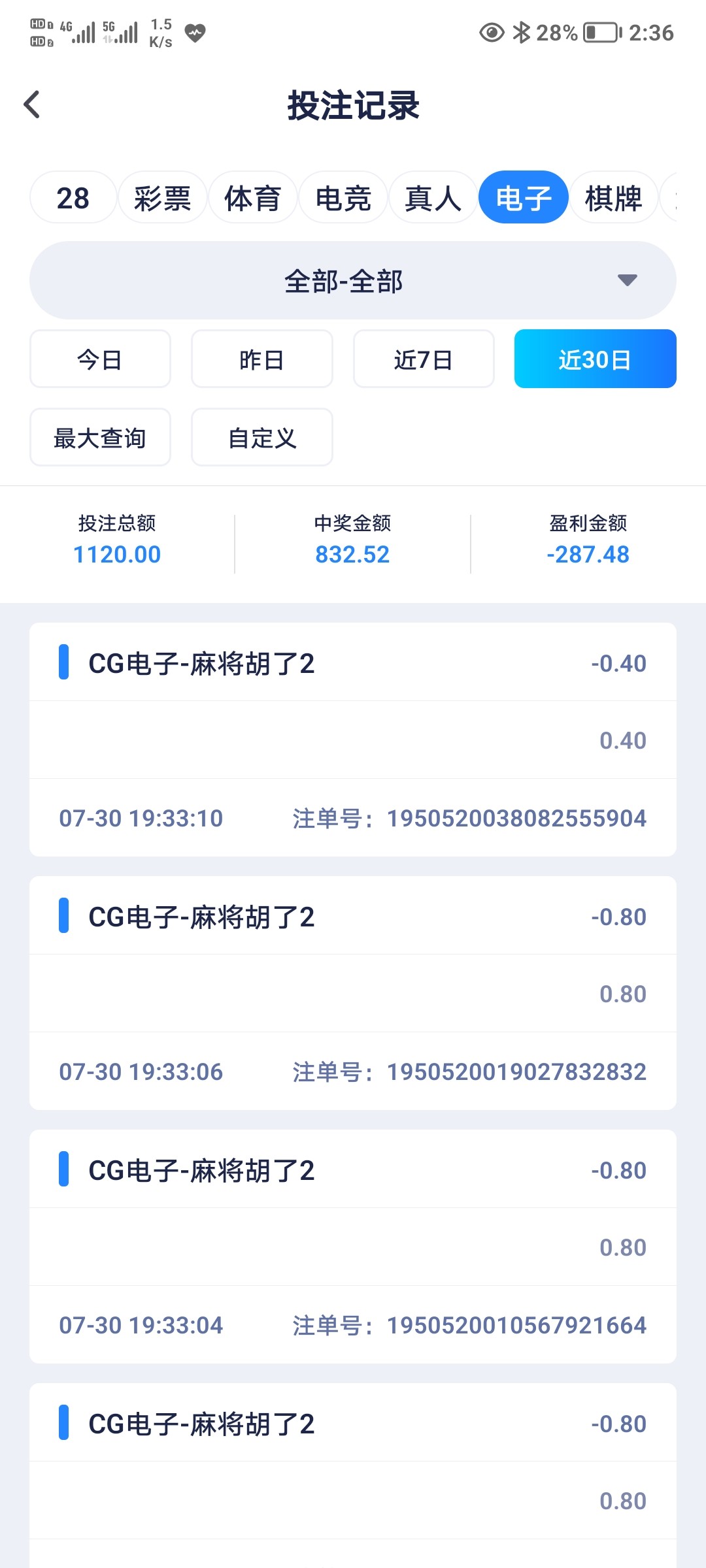Select the 电子 tab
Screen dimensions: 706x1568
[x=523, y=198]
